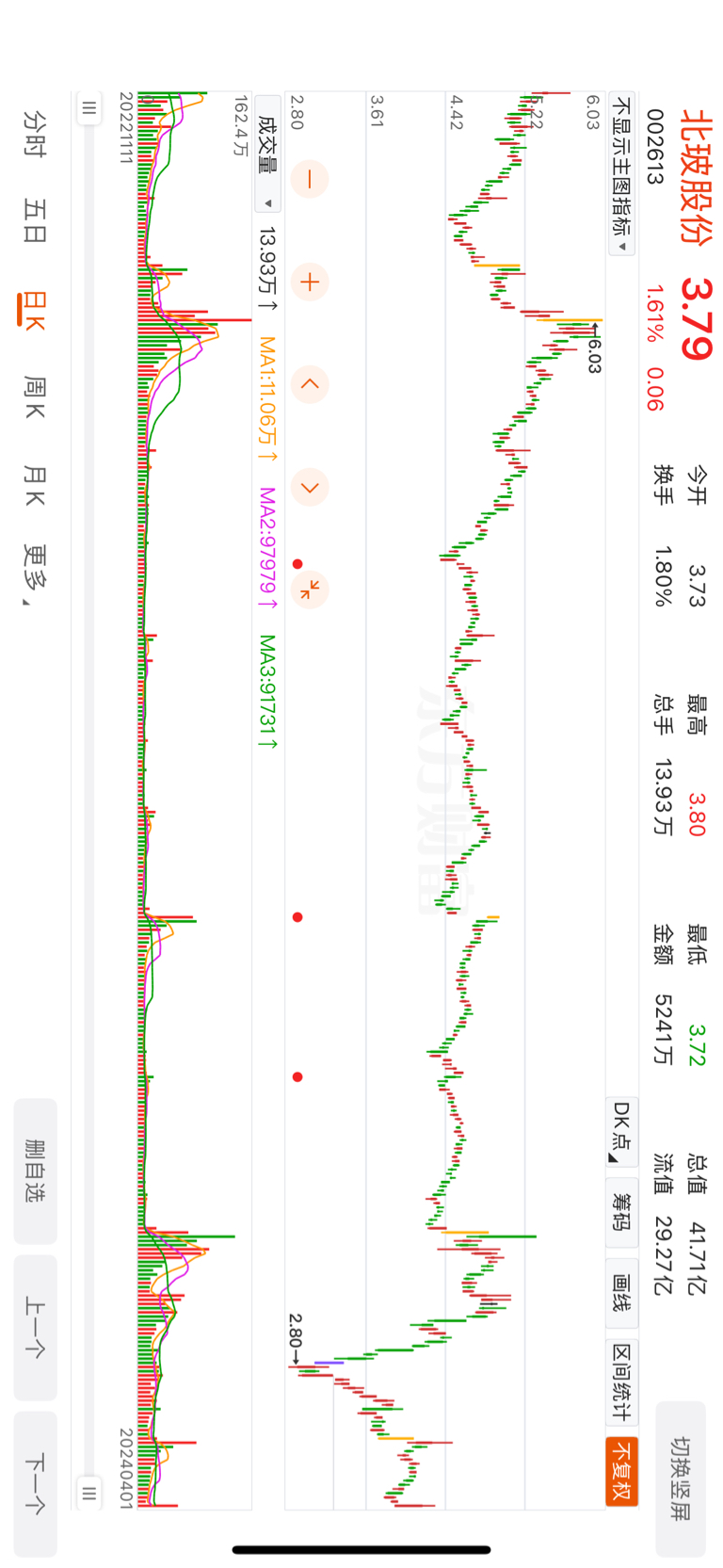View the 月K chart tab
723x1568 pixels.
(35, 485)
